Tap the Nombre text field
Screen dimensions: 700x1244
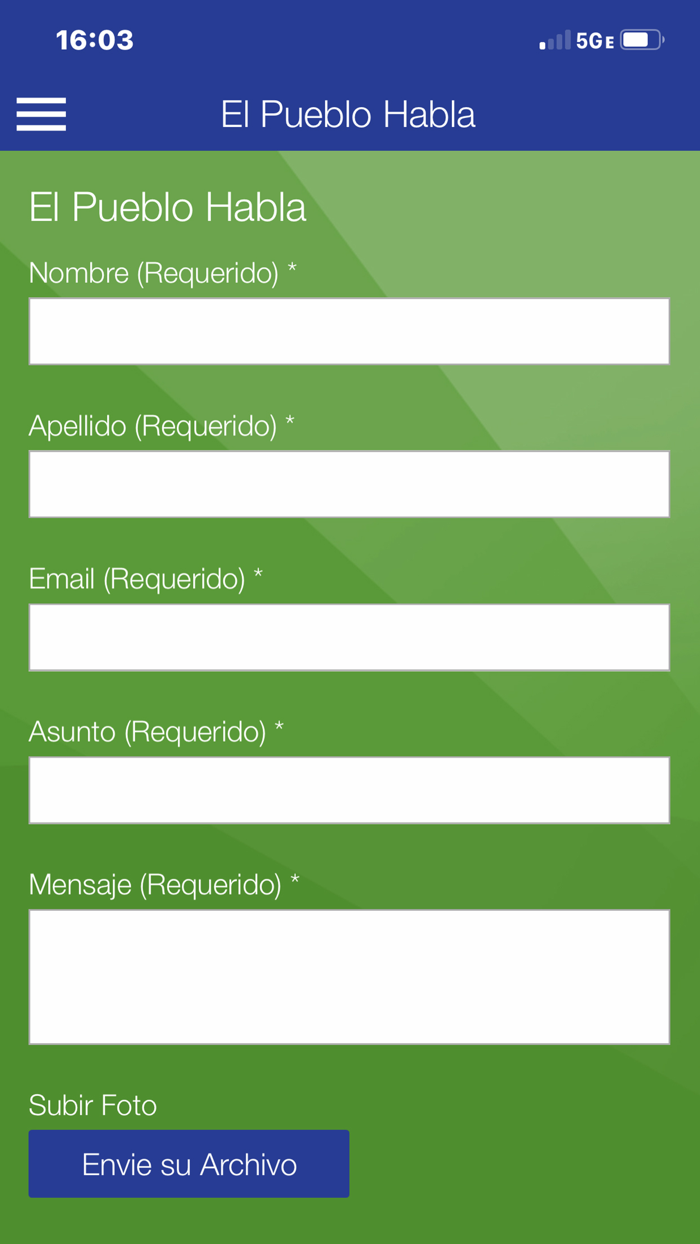click(x=349, y=331)
